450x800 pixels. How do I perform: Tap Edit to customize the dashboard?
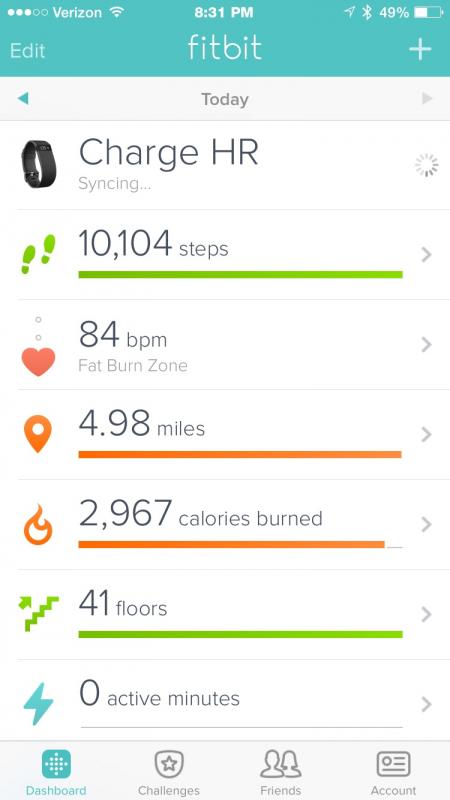28,50
